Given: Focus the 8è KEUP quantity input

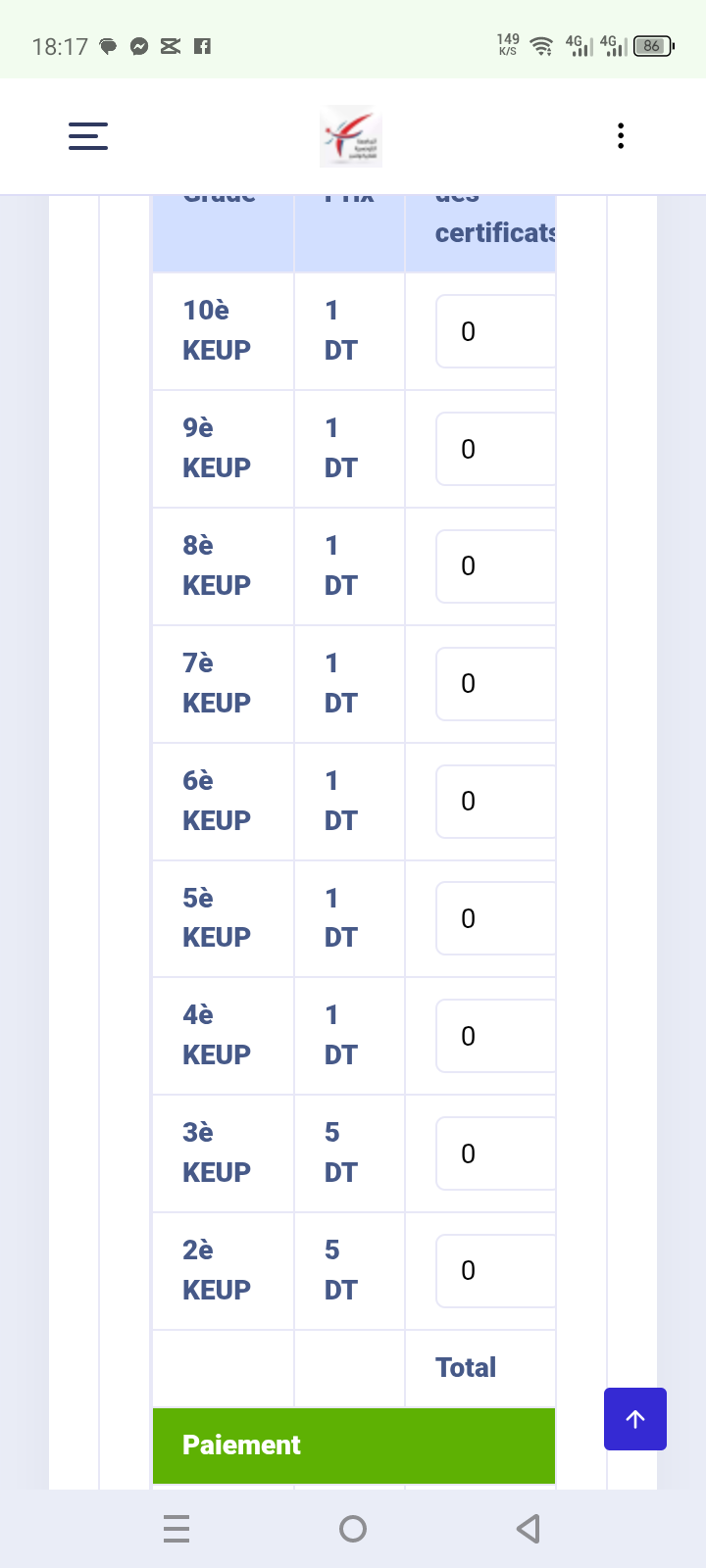Looking at the screenshot, I should [495, 566].
